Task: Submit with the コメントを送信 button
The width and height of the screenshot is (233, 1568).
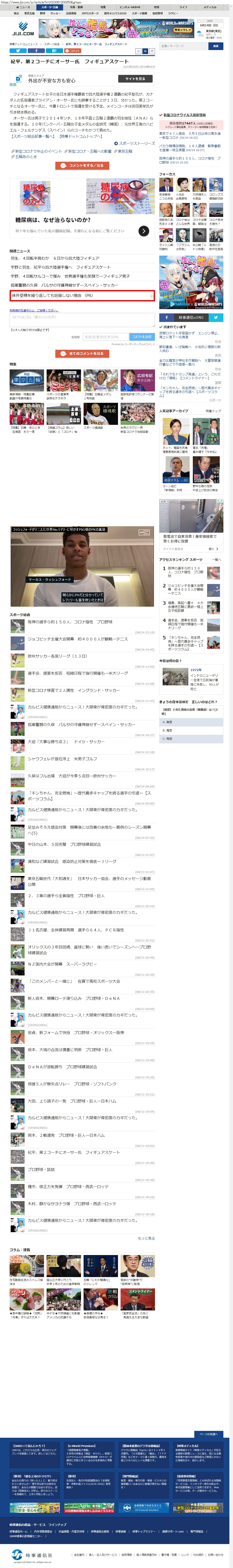Action: 142,337
